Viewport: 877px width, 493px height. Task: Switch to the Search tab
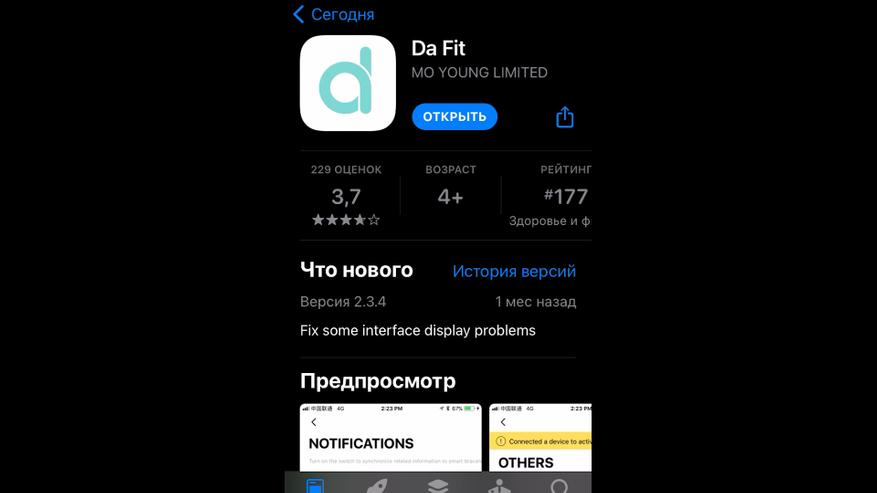coord(560,485)
